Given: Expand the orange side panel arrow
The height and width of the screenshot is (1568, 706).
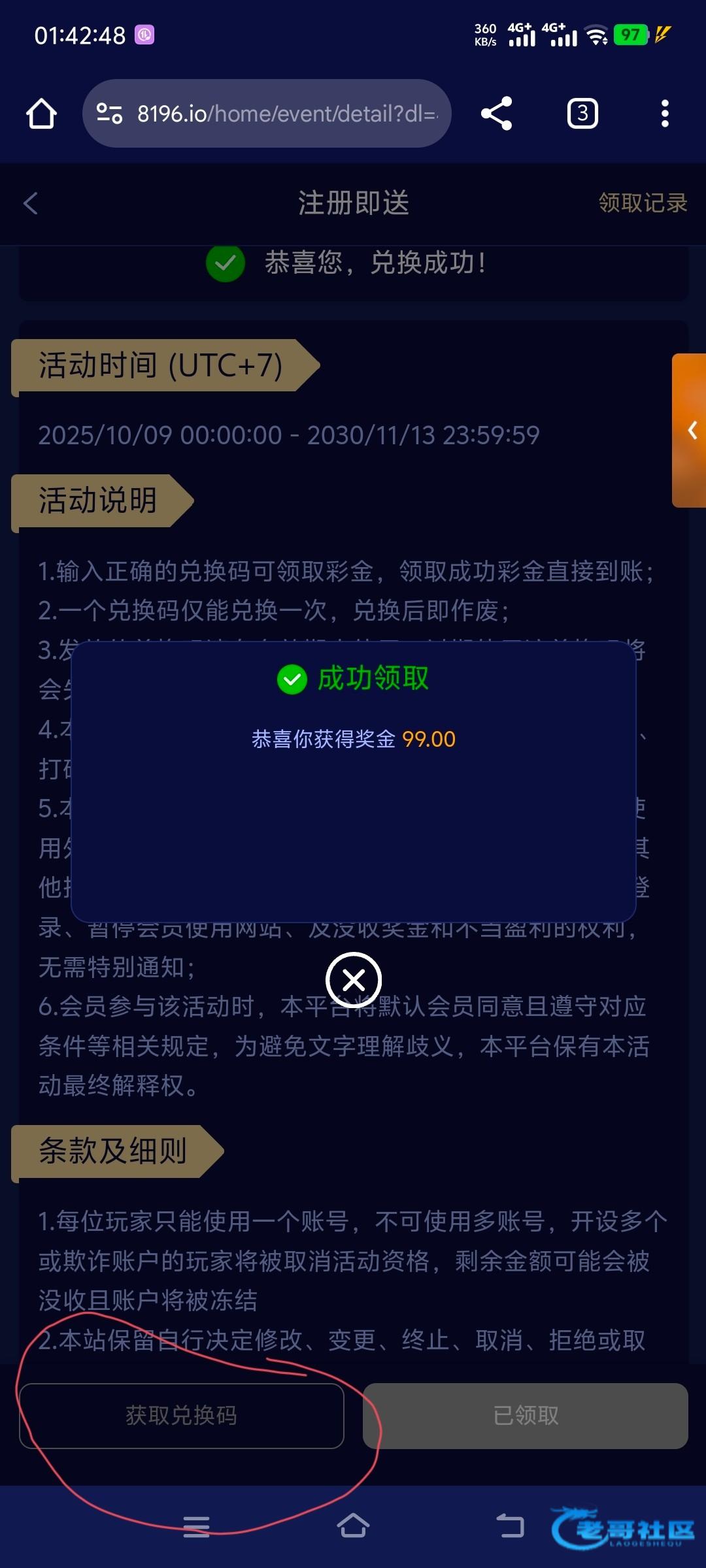Looking at the screenshot, I should [x=692, y=431].
